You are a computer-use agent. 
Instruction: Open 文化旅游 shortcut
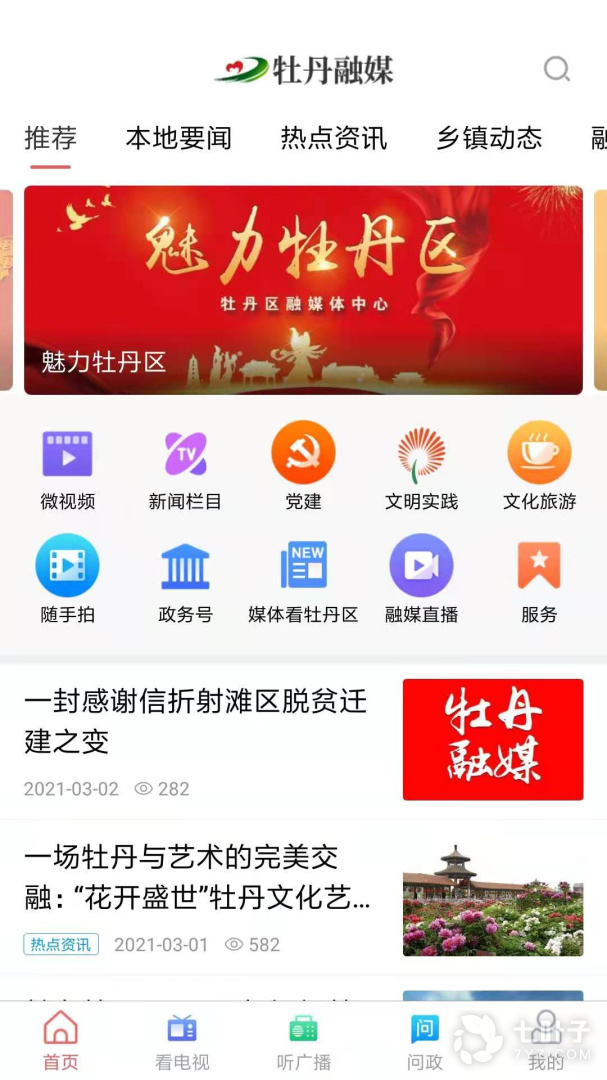539,466
